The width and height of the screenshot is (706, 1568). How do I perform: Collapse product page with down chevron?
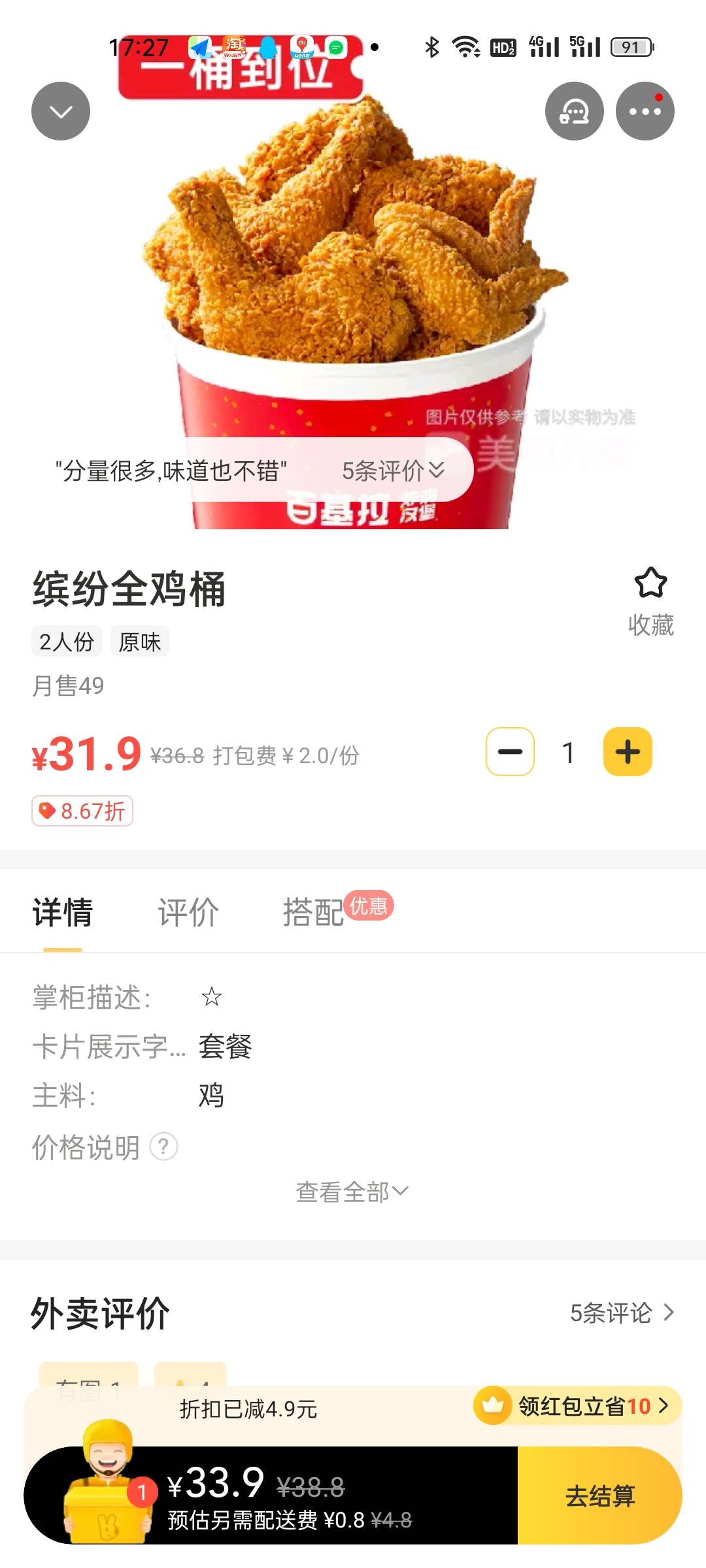click(61, 111)
